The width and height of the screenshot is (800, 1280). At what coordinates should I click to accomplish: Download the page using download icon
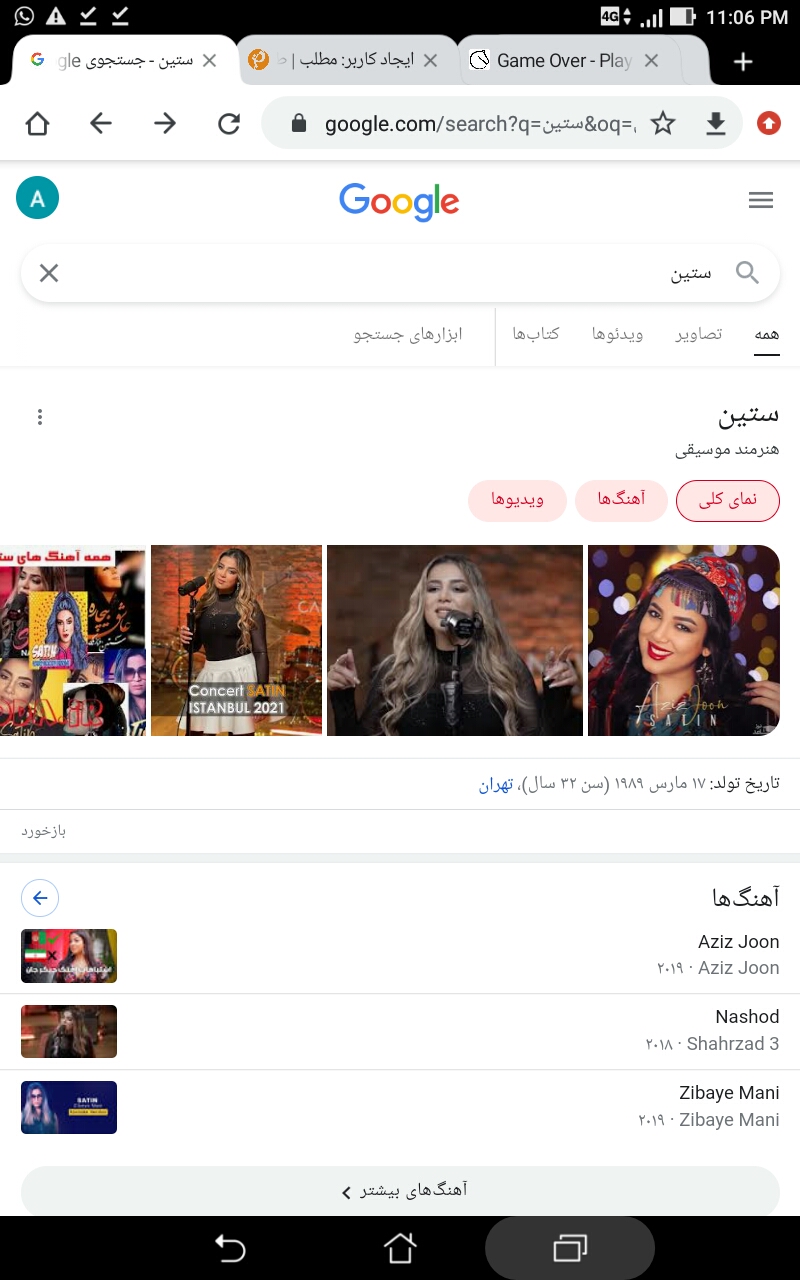(715, 123)
